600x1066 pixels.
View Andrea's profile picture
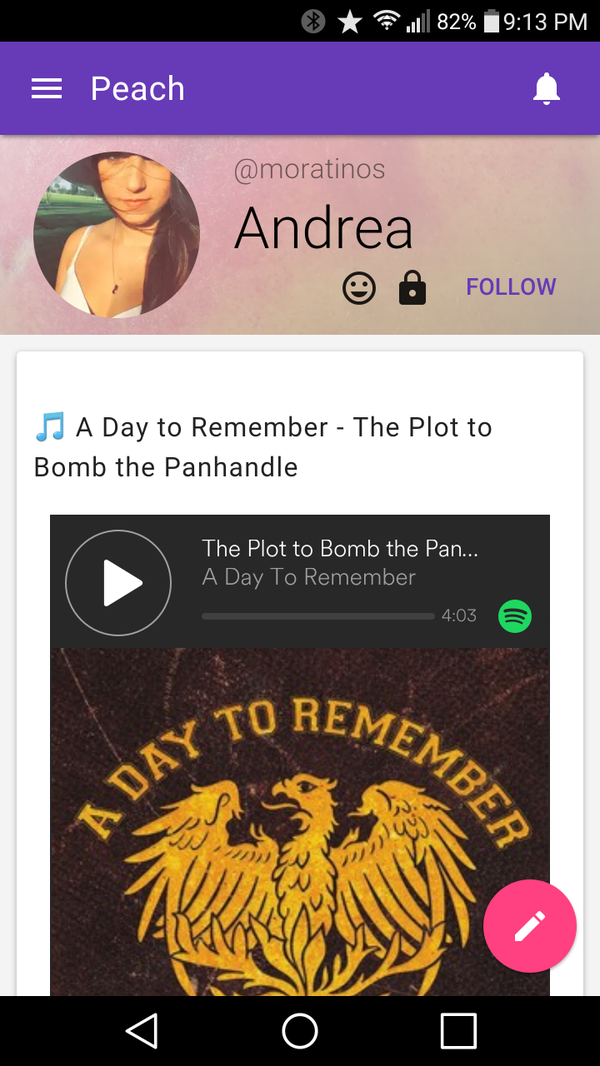tap(117, 235)
